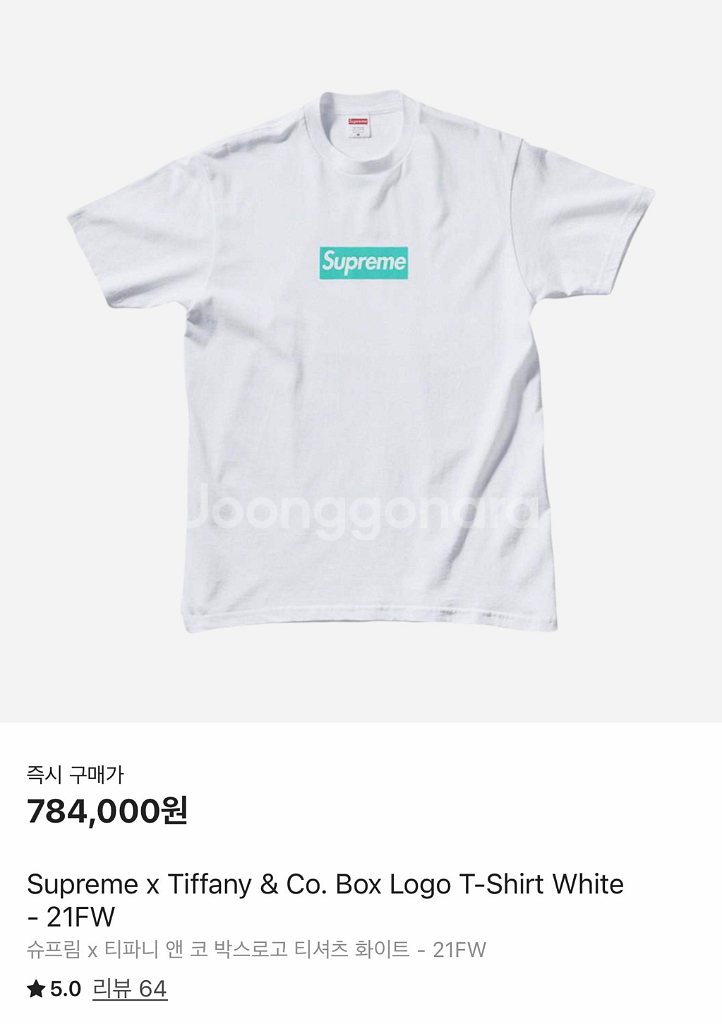This screenshot has width=722, height=1024.
Task: Open the 리뷰 64 reviews link
Action: pyautogui.click(x=129, y=989)
